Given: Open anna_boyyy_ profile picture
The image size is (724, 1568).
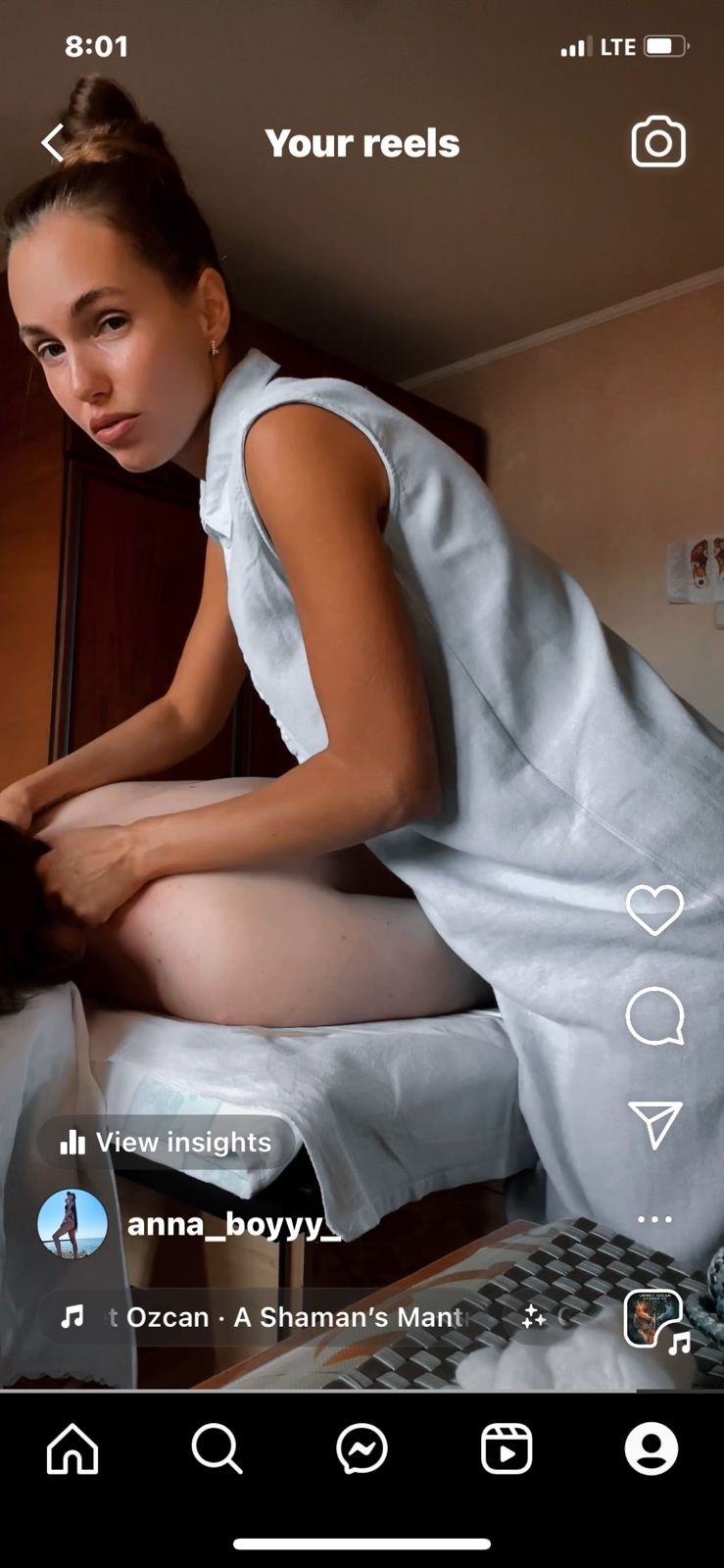Looking at the screenshot, I should pos(72,1224).
